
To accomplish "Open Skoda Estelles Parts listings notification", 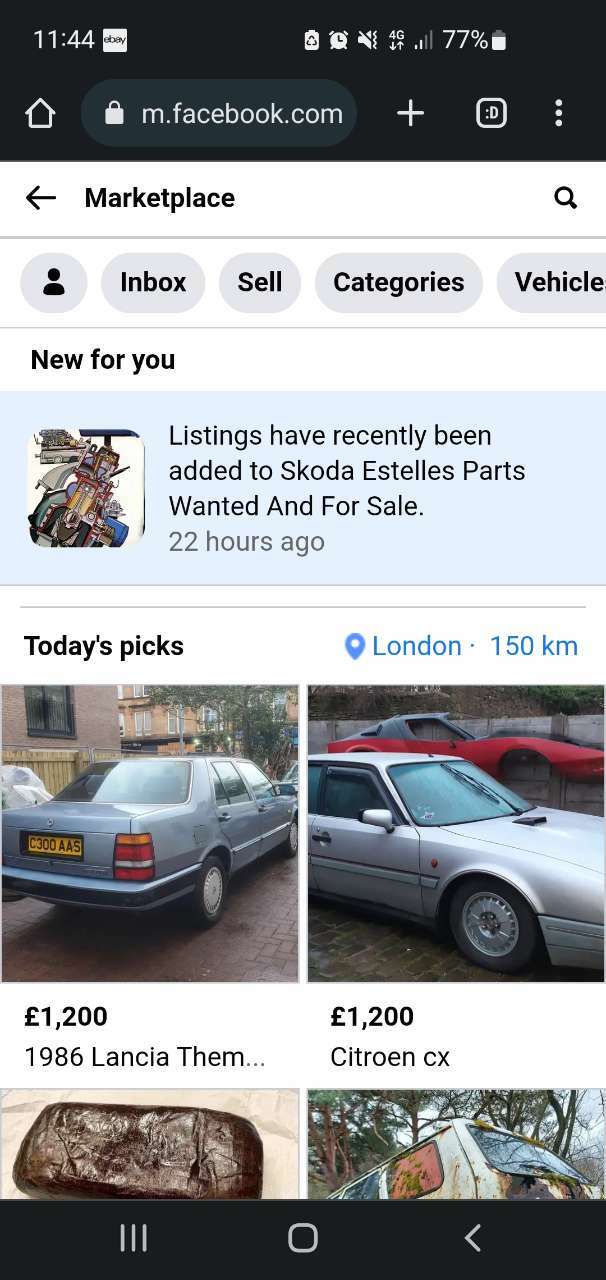I will point(303,488).
